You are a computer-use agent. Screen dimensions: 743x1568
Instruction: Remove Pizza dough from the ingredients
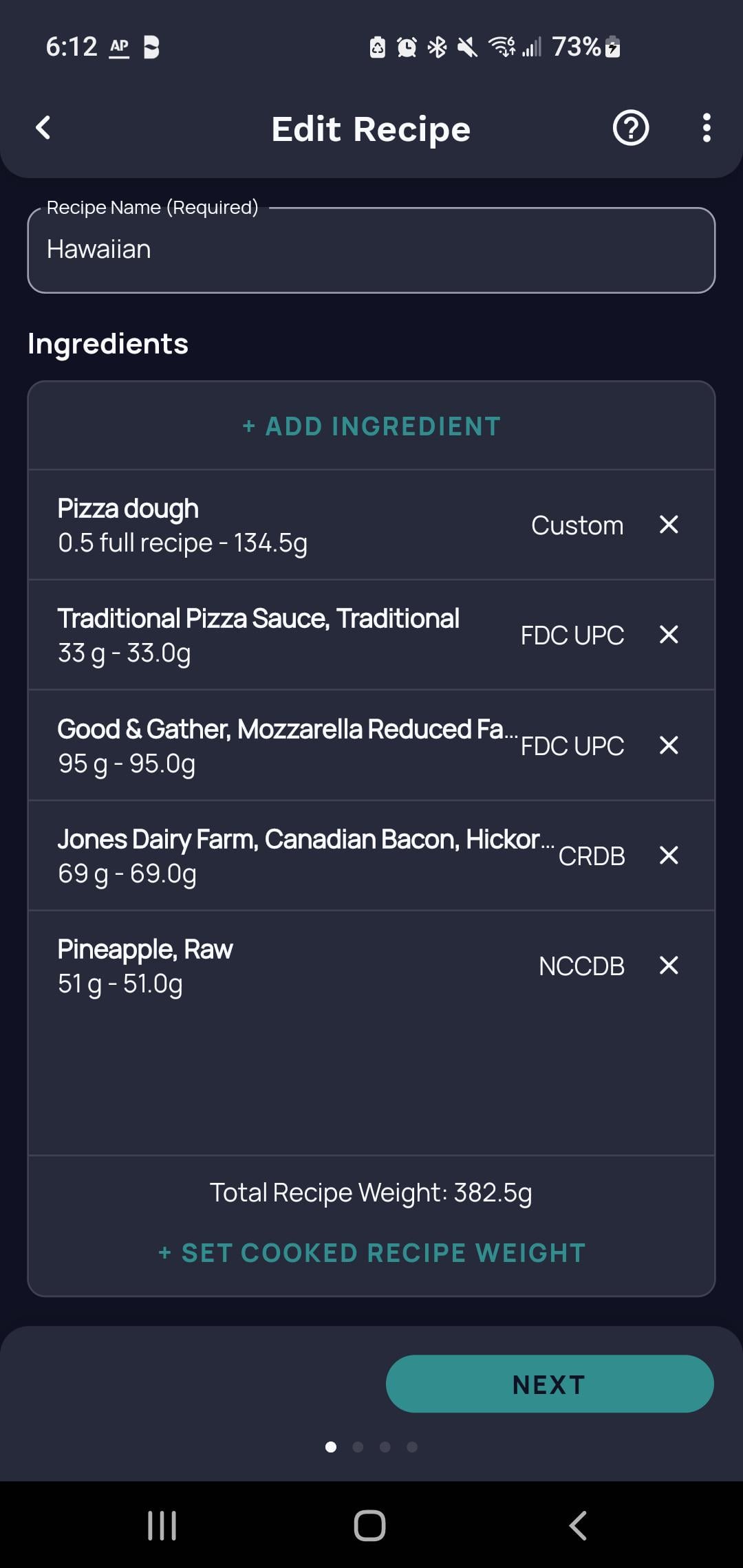669,525
